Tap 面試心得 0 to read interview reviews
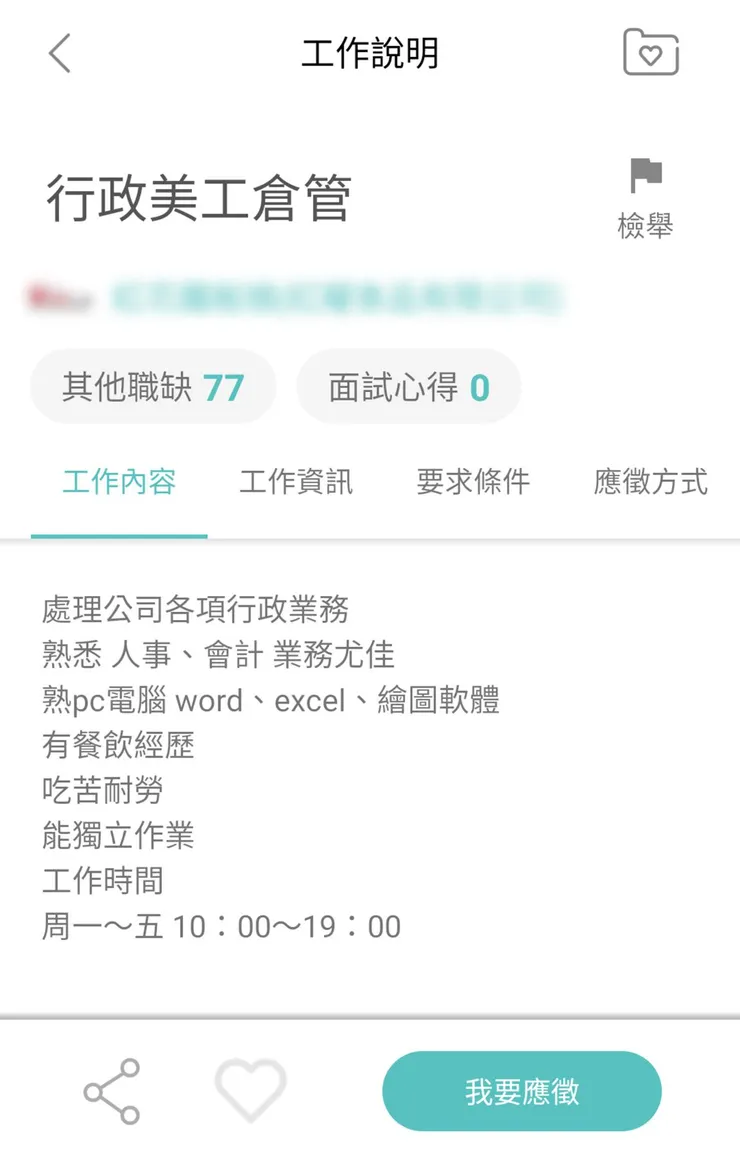 (408, 387)
